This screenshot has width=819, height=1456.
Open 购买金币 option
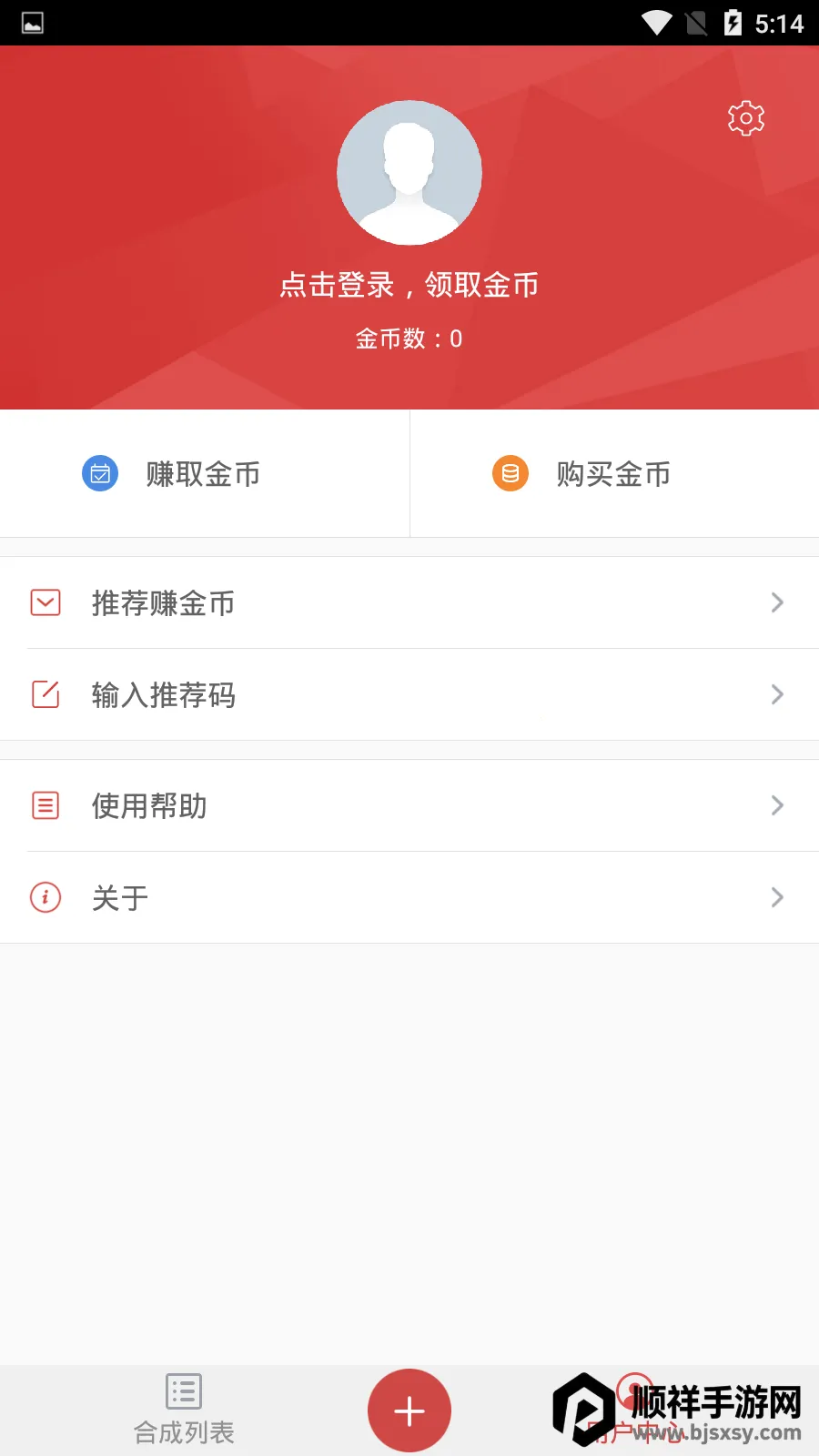(x=612, y=474)
